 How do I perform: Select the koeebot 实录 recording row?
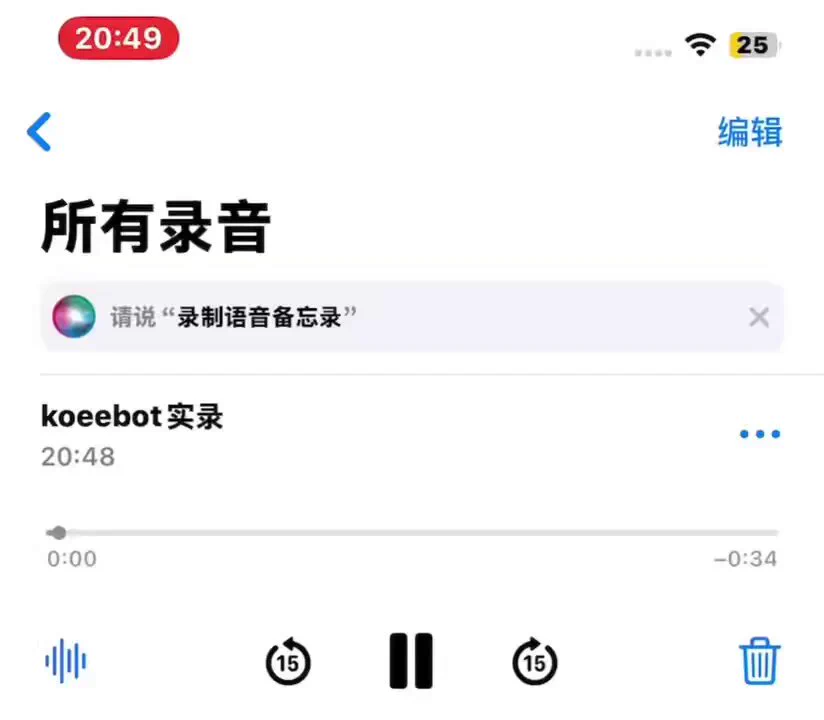300,435
